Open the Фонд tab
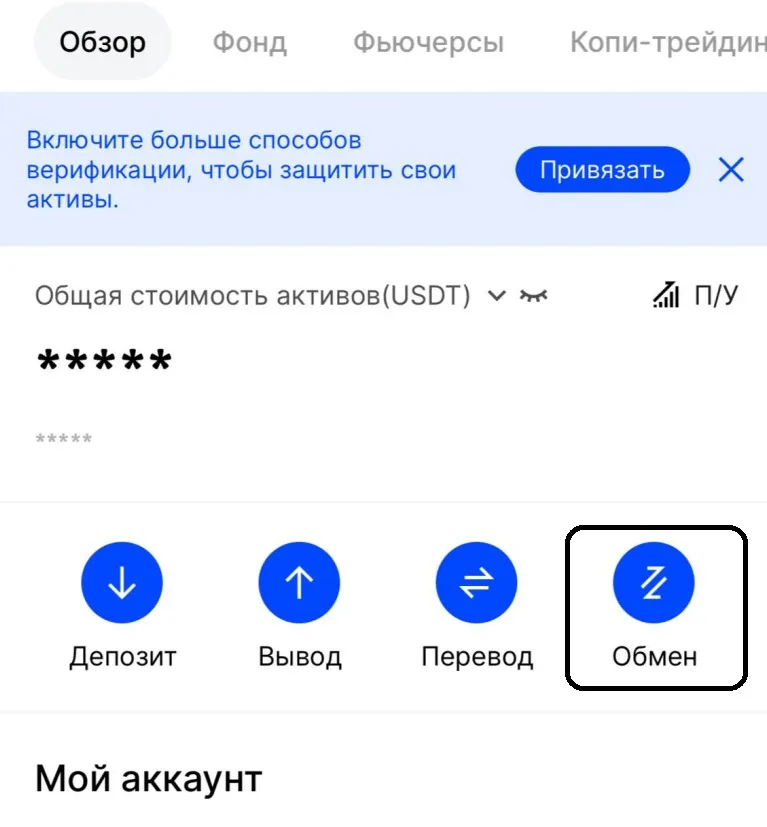Viewport: 767px width, 827px height. (249, 43)
